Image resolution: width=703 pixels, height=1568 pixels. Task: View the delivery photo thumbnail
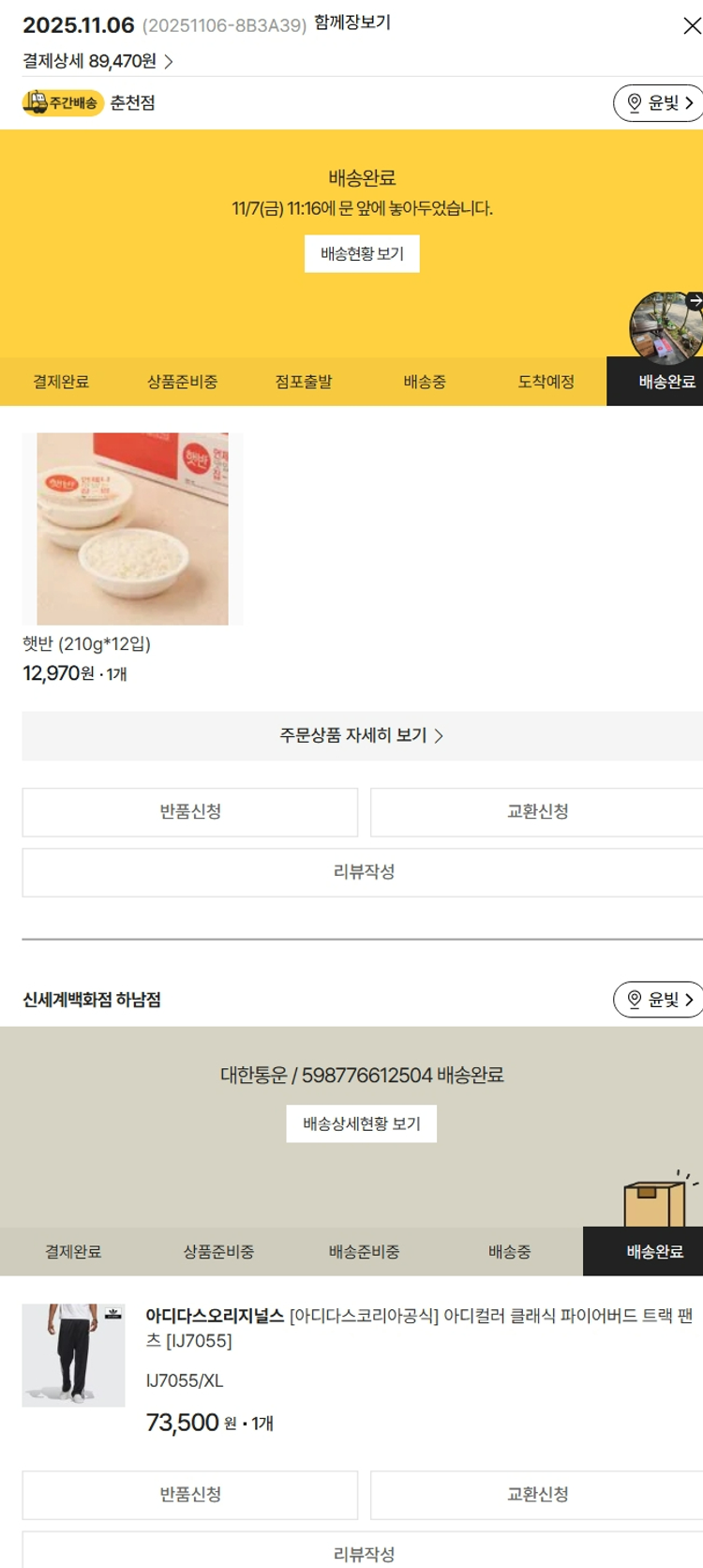(x=666, y=329)
